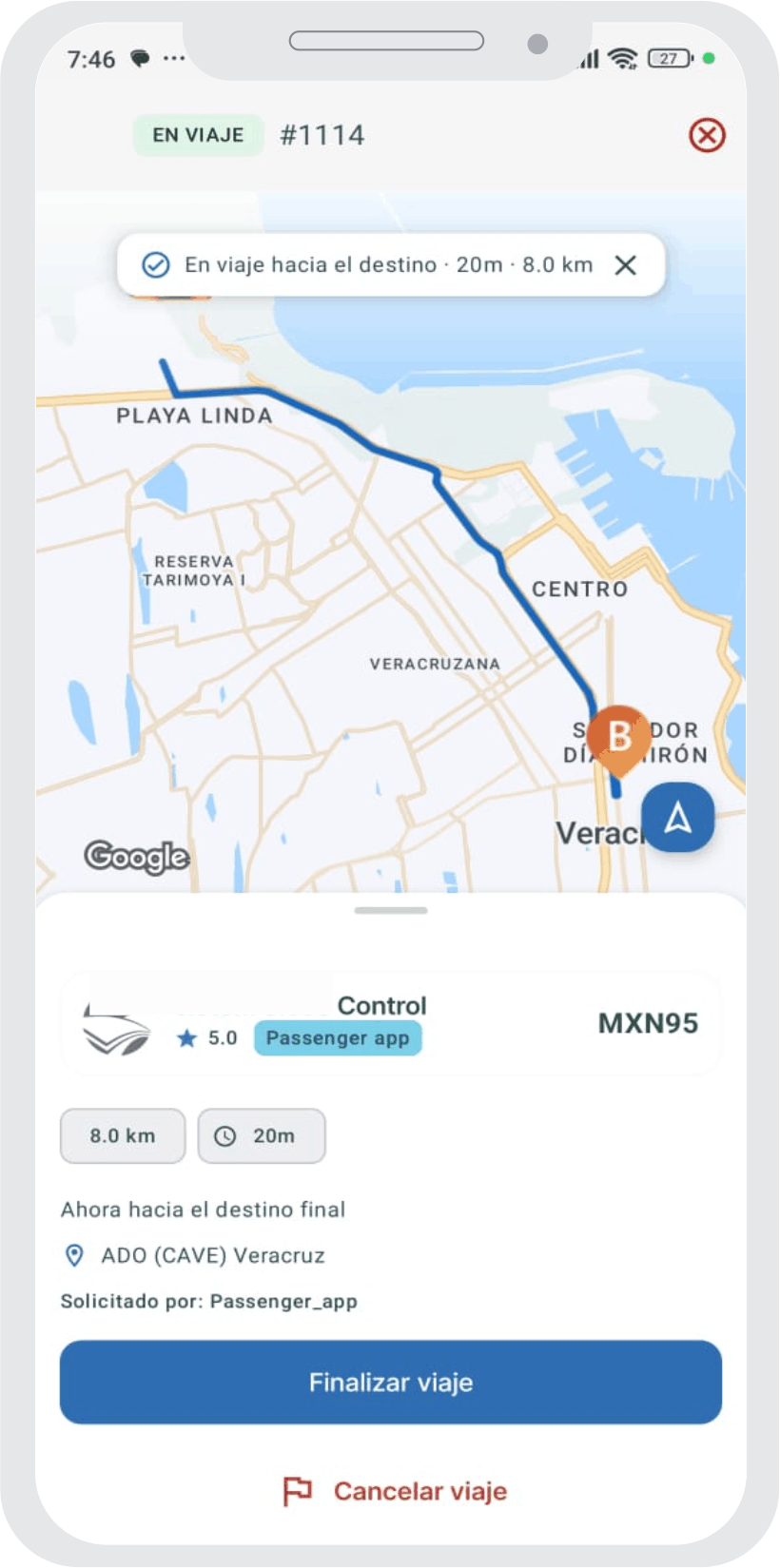Click the Wi-Fi indicator in the status bar
780x1568 pixels.
[x=624, y=59]
